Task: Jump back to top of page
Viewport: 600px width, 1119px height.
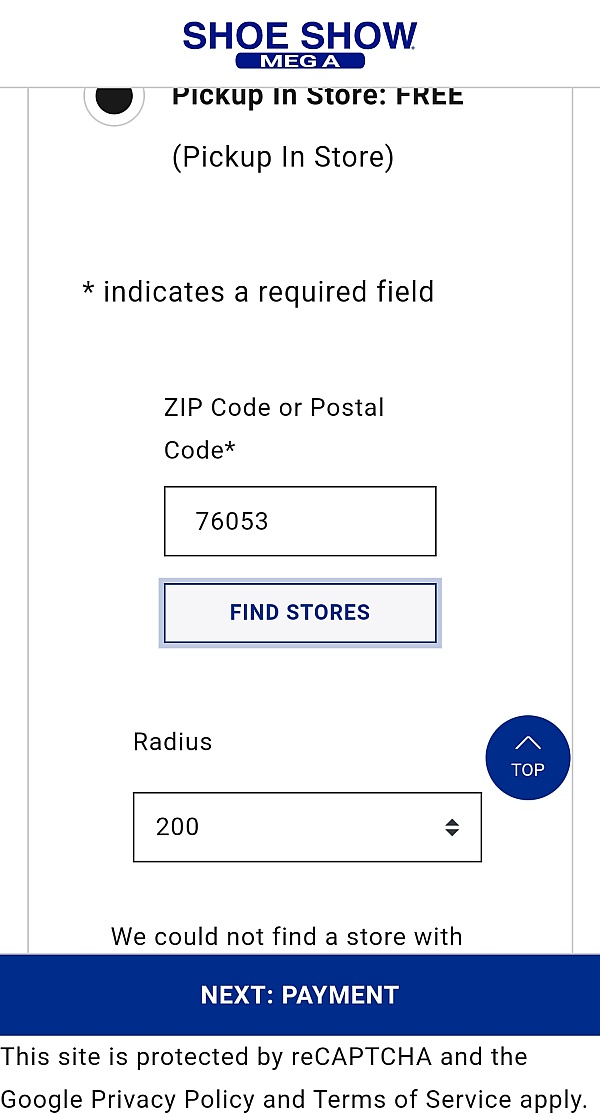Action: point(527,757)
